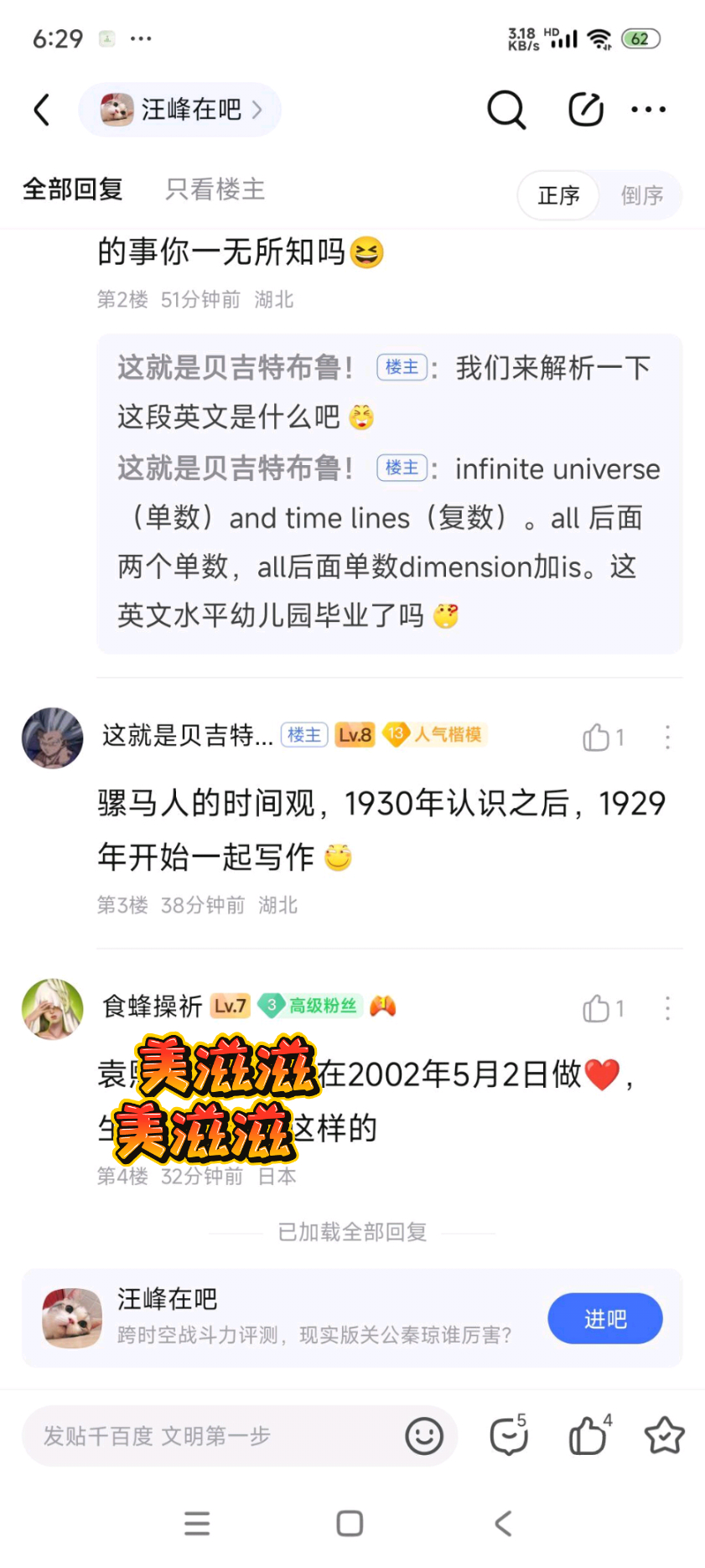
Task: Open the emoji picker in reply bar
Action: click(x=424, y=1436)
